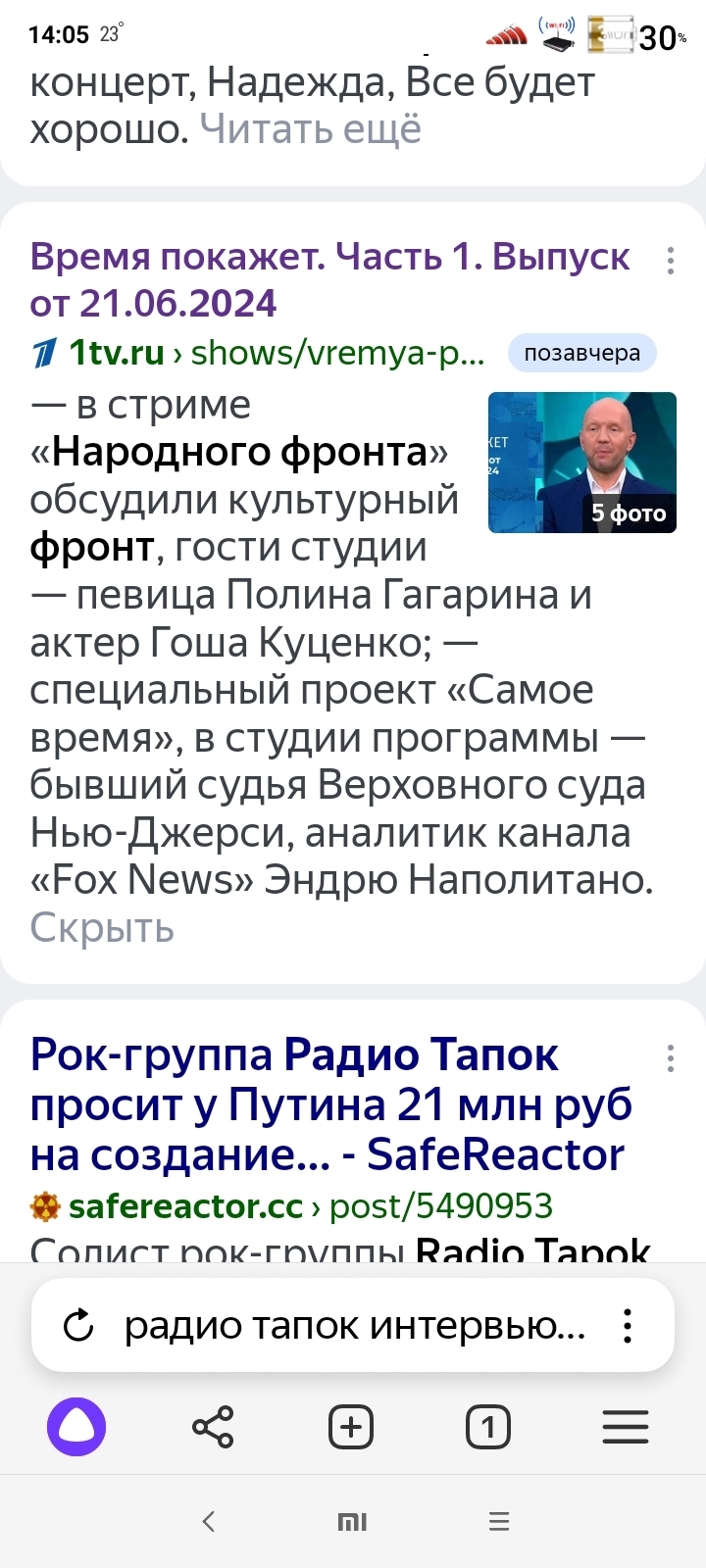This screenshot has width=706, height=1568.
Task: Open the browser hamburger menu
Action: [x=626, y=1427]
